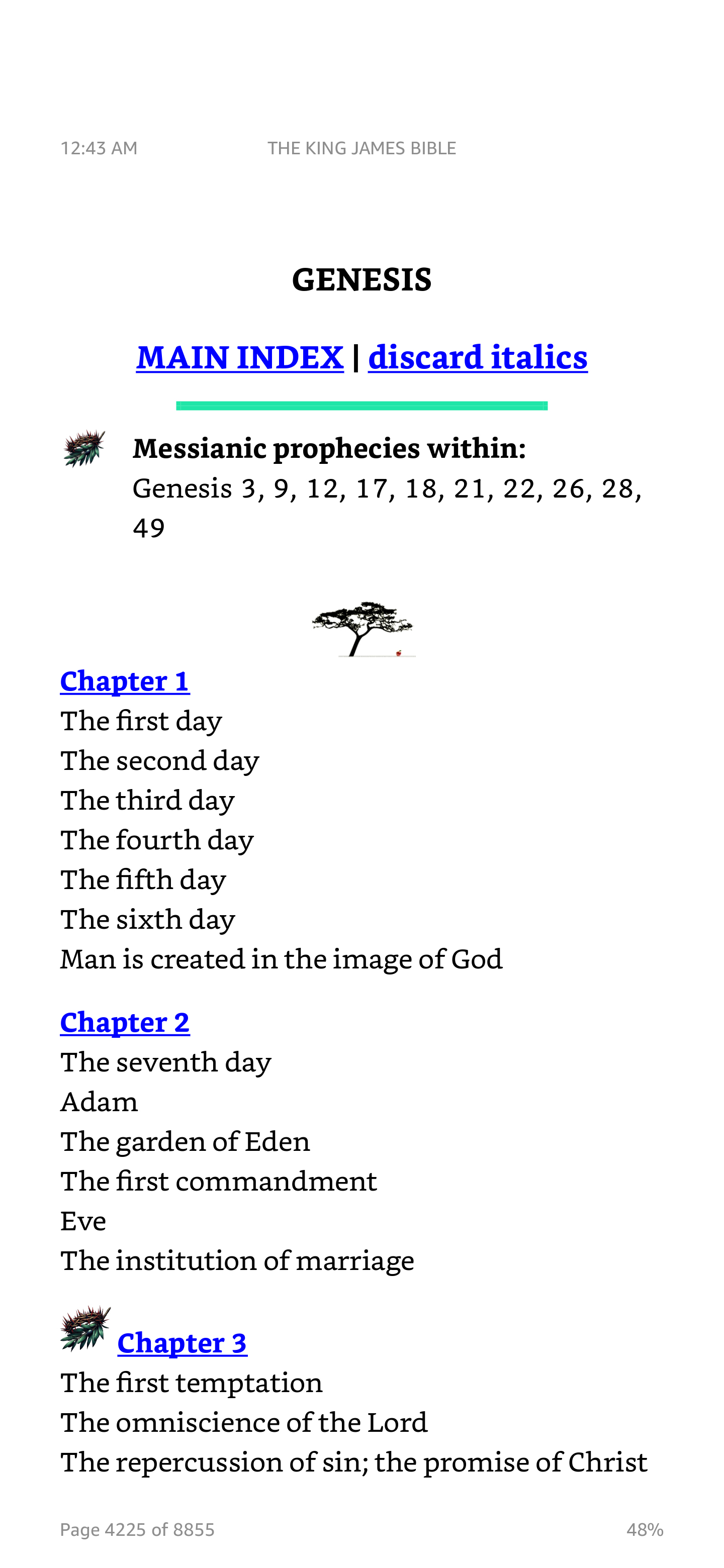Go to Chapter 1
Viewport: 724px width, 1568px height.
point(125,680)
